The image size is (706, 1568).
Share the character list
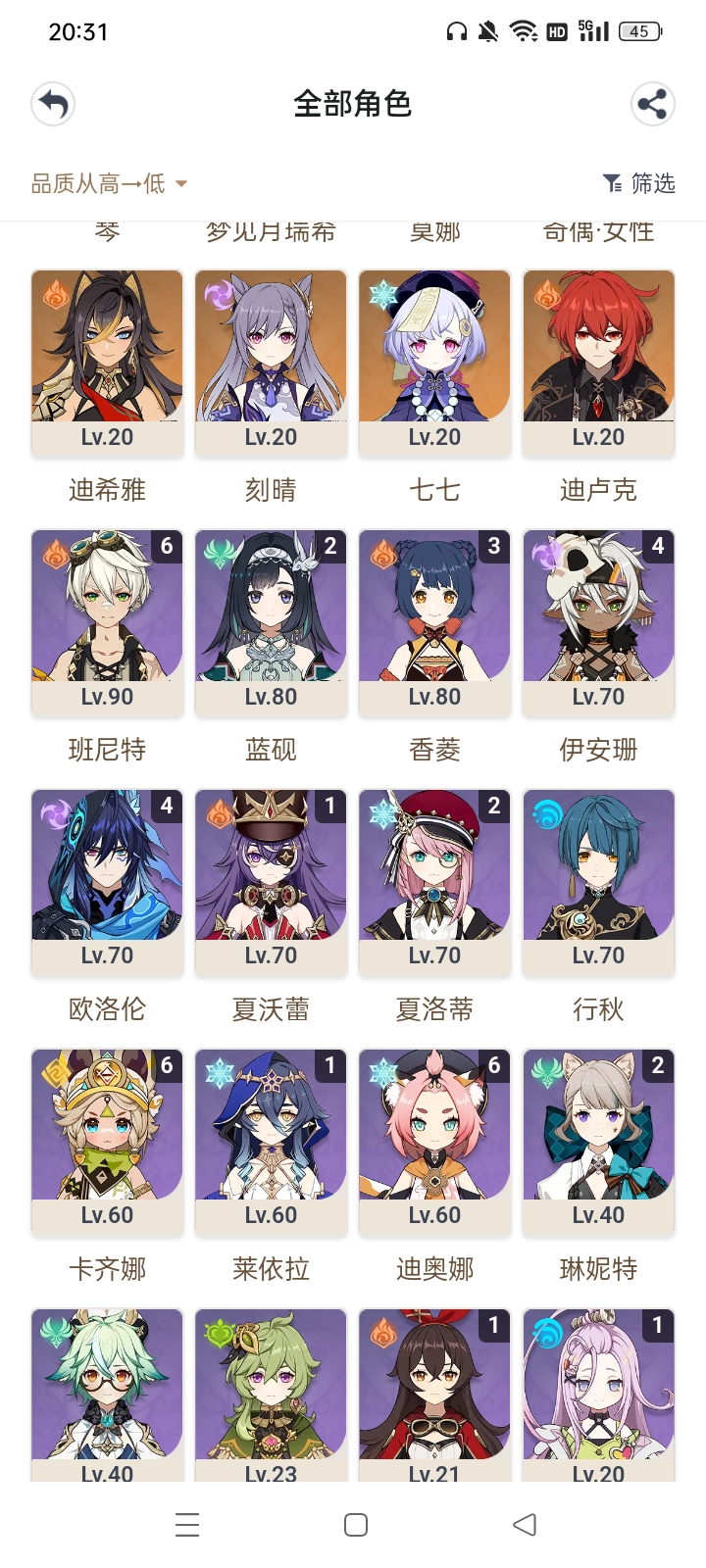652,104
